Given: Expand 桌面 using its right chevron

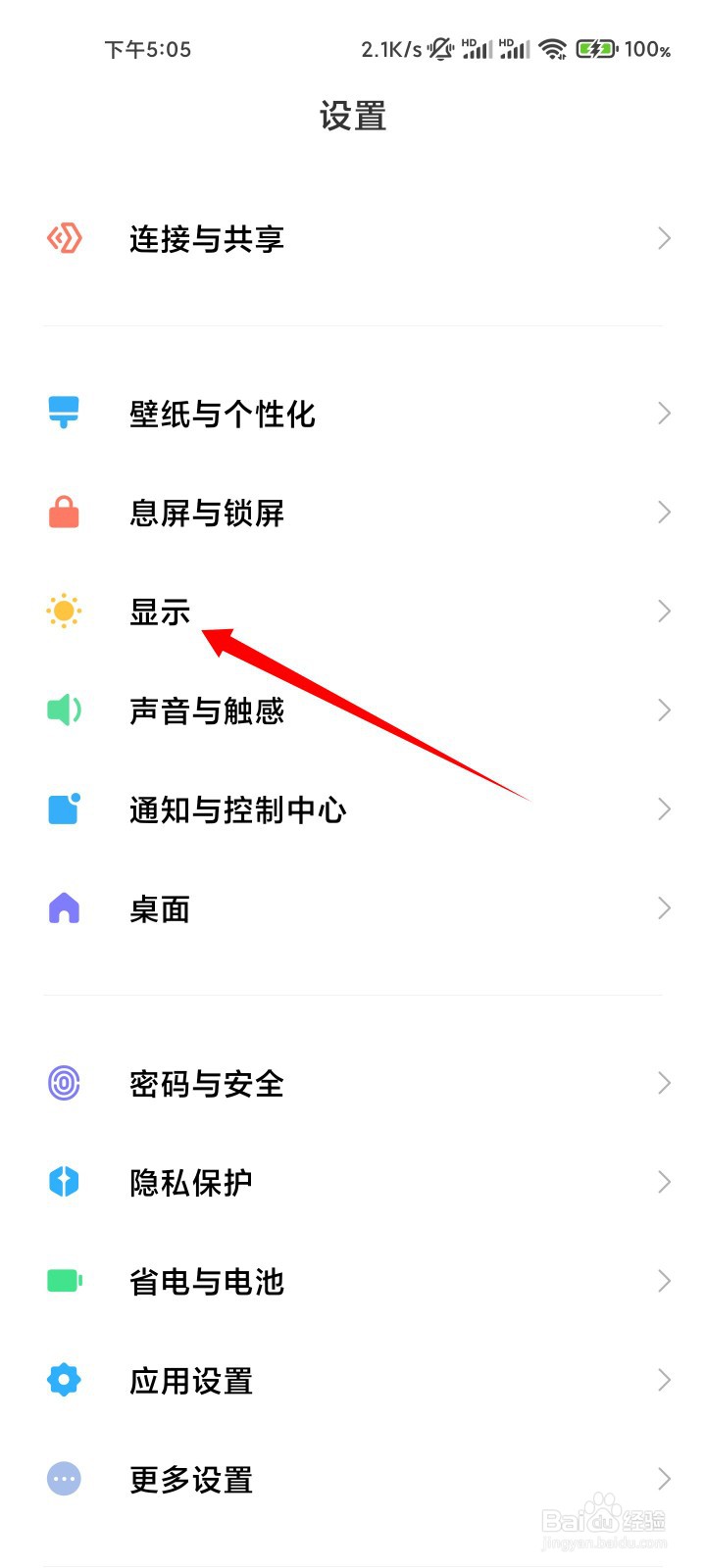Looking at the screenshot, I should point(664,908).
